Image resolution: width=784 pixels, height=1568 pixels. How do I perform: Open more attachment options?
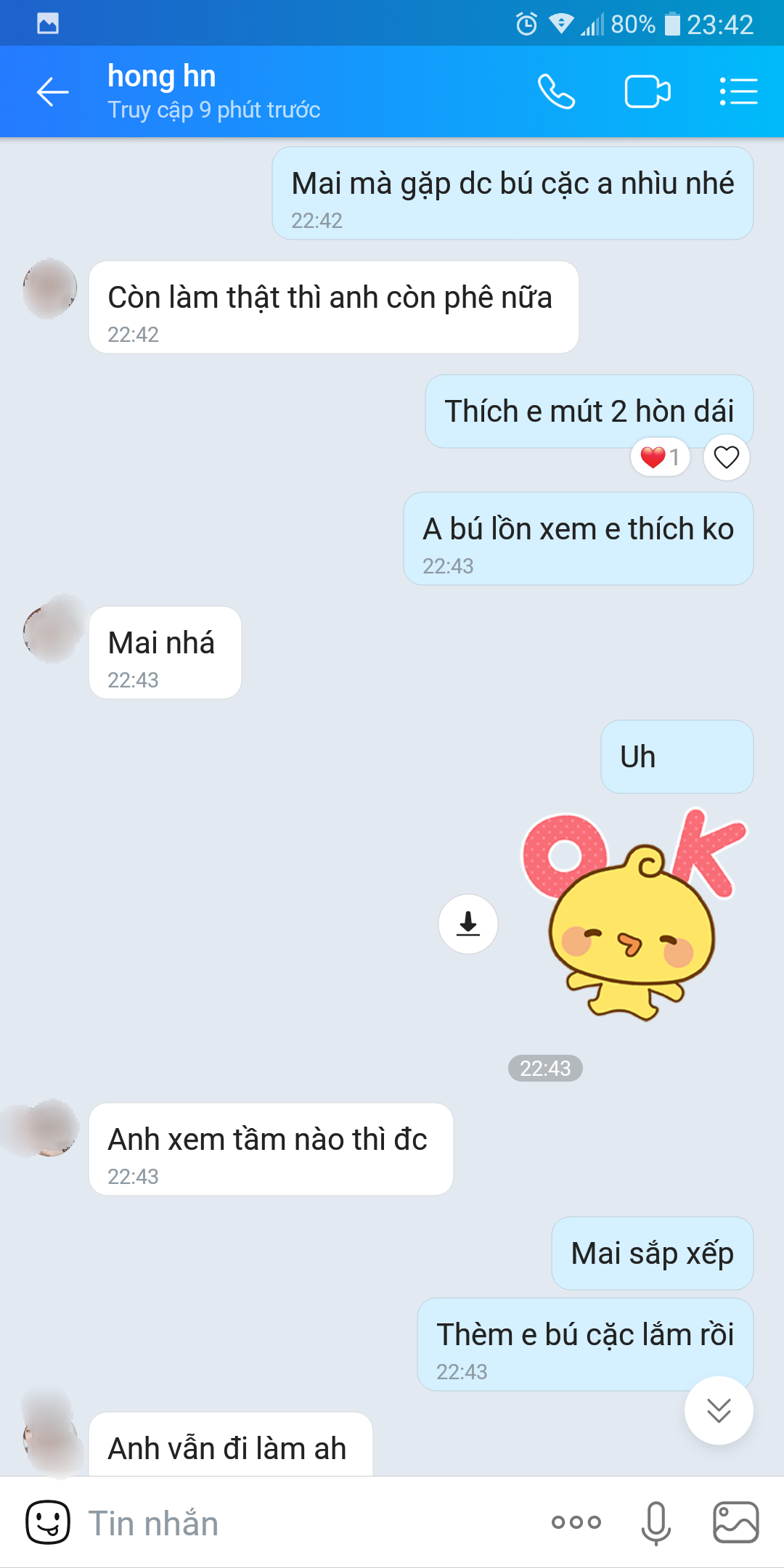point(576,1522)
